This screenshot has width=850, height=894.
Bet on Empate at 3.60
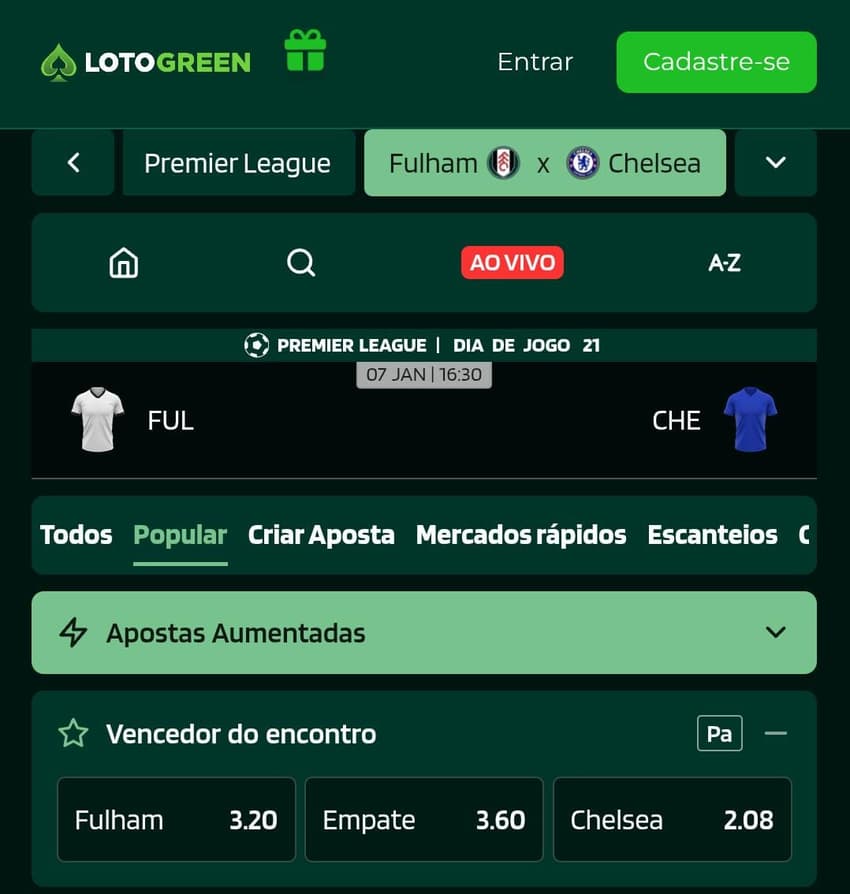tap(424, 820)
